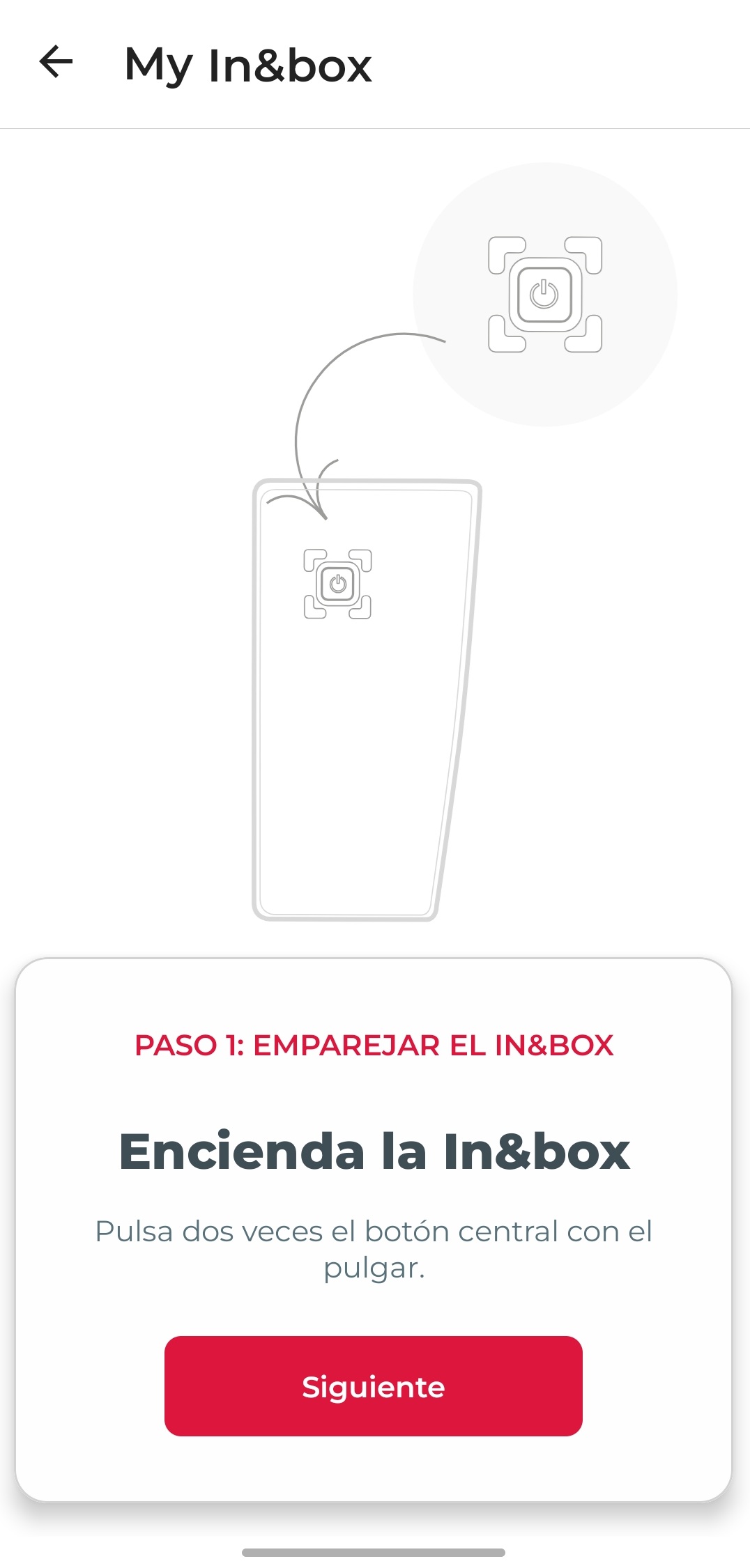Tap the Siguiente button to continue
This screenshot has width=750, height=1568.
(374, 1385)
